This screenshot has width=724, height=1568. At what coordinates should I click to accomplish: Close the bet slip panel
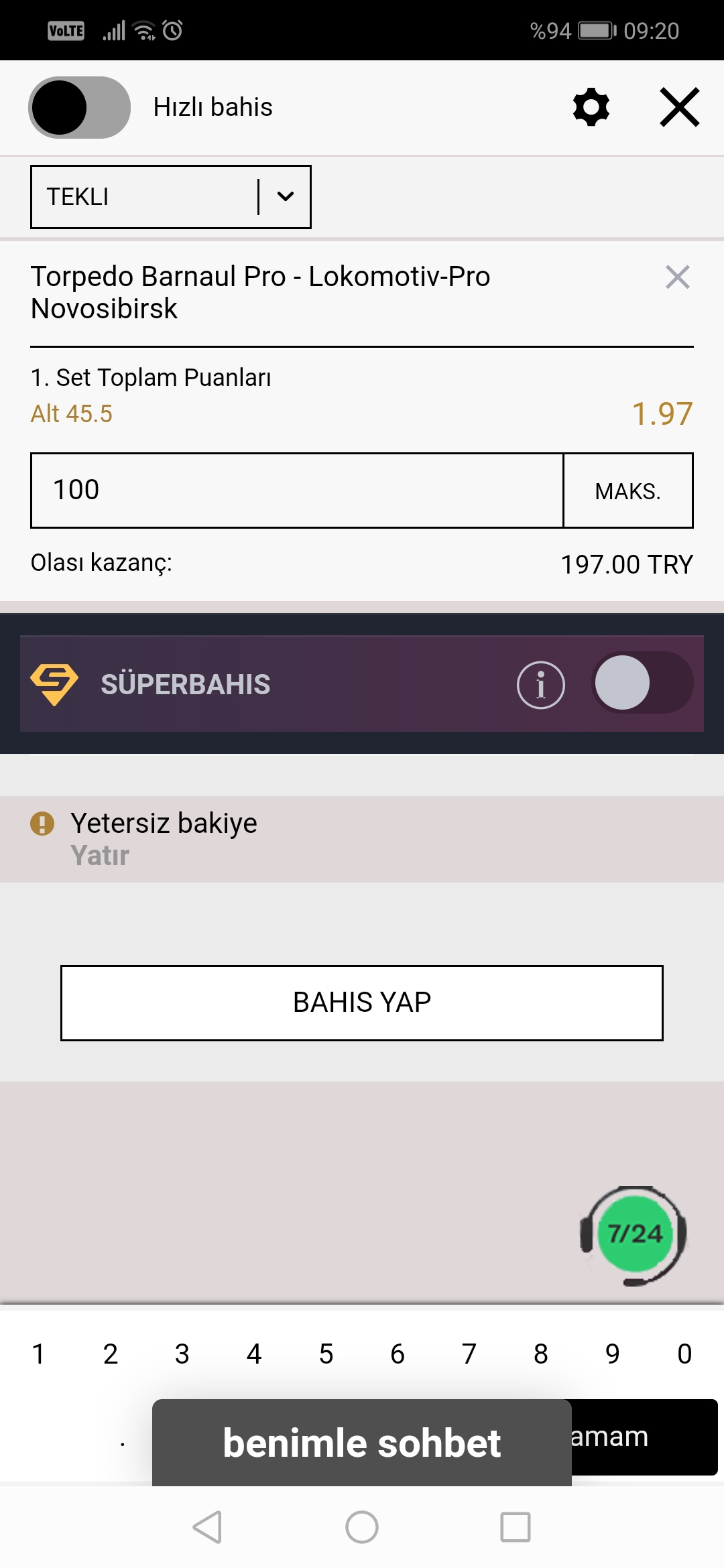(x=680, y=107)
